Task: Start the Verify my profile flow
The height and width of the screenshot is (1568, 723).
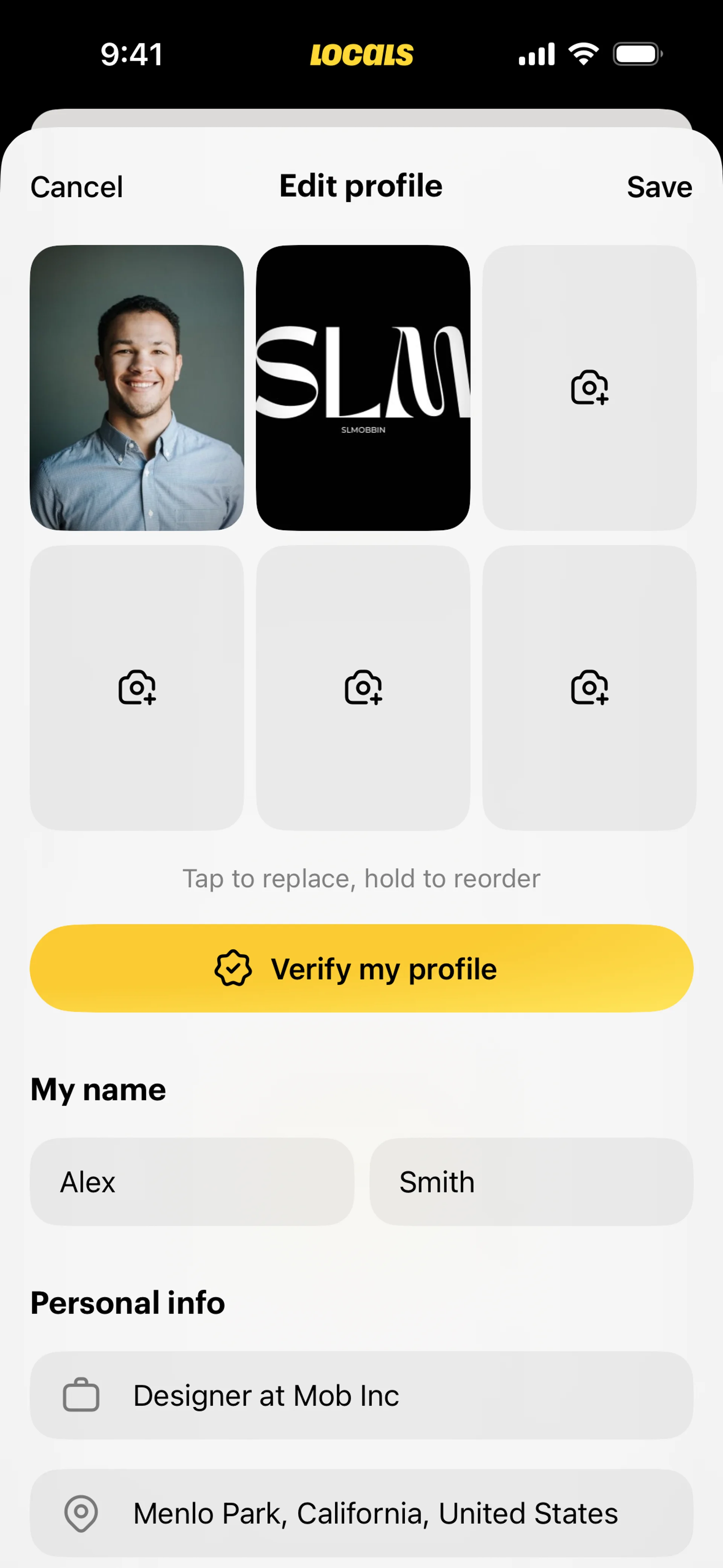Action: [x=361, y=969]
